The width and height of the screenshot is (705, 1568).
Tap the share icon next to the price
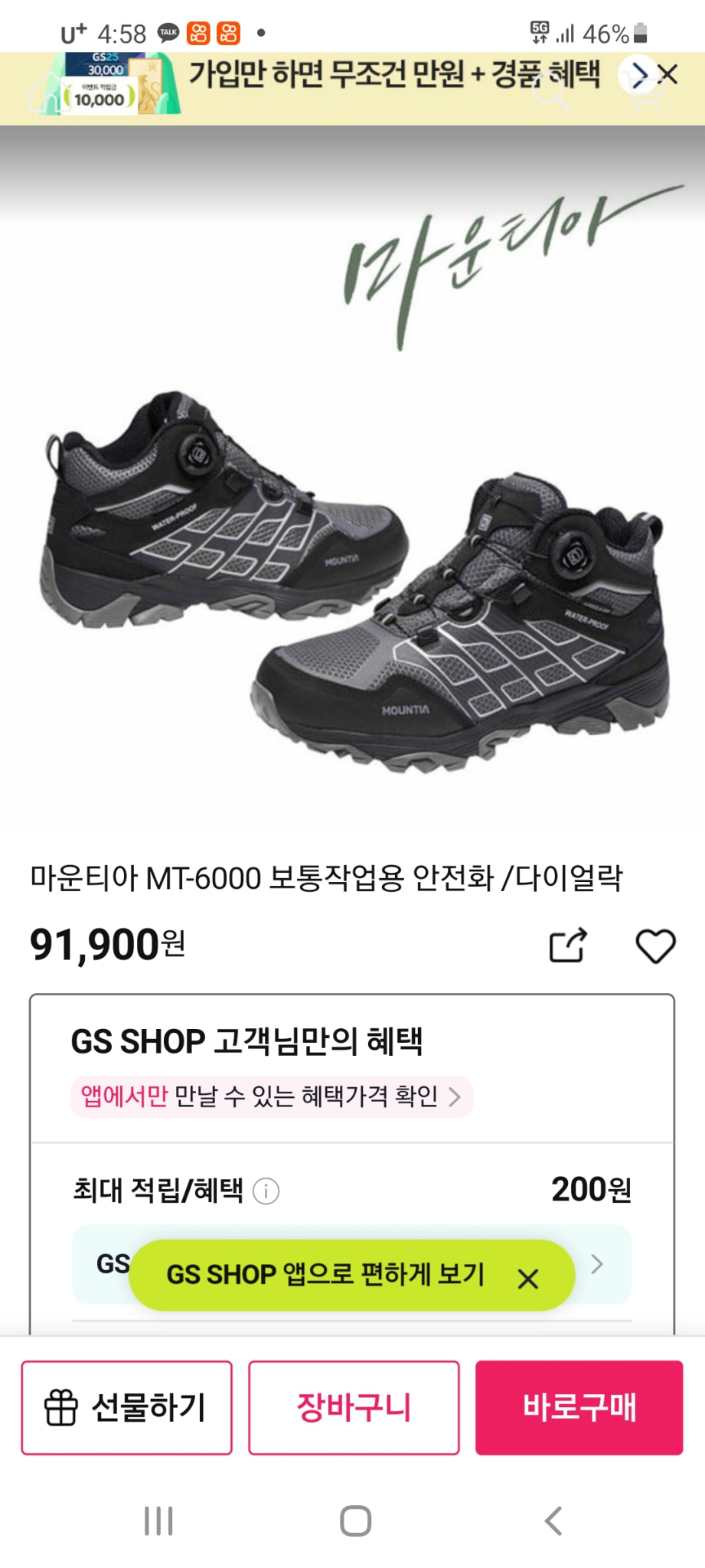click(567, 946)
